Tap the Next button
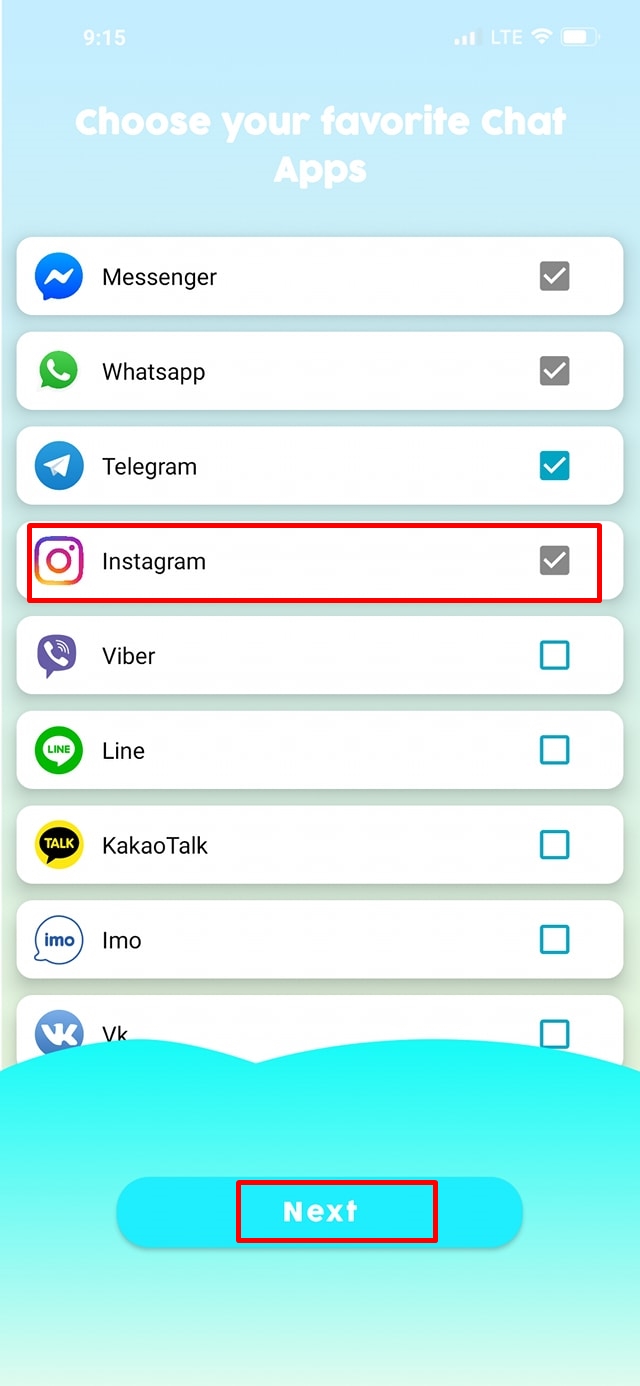 (320, 1212)
